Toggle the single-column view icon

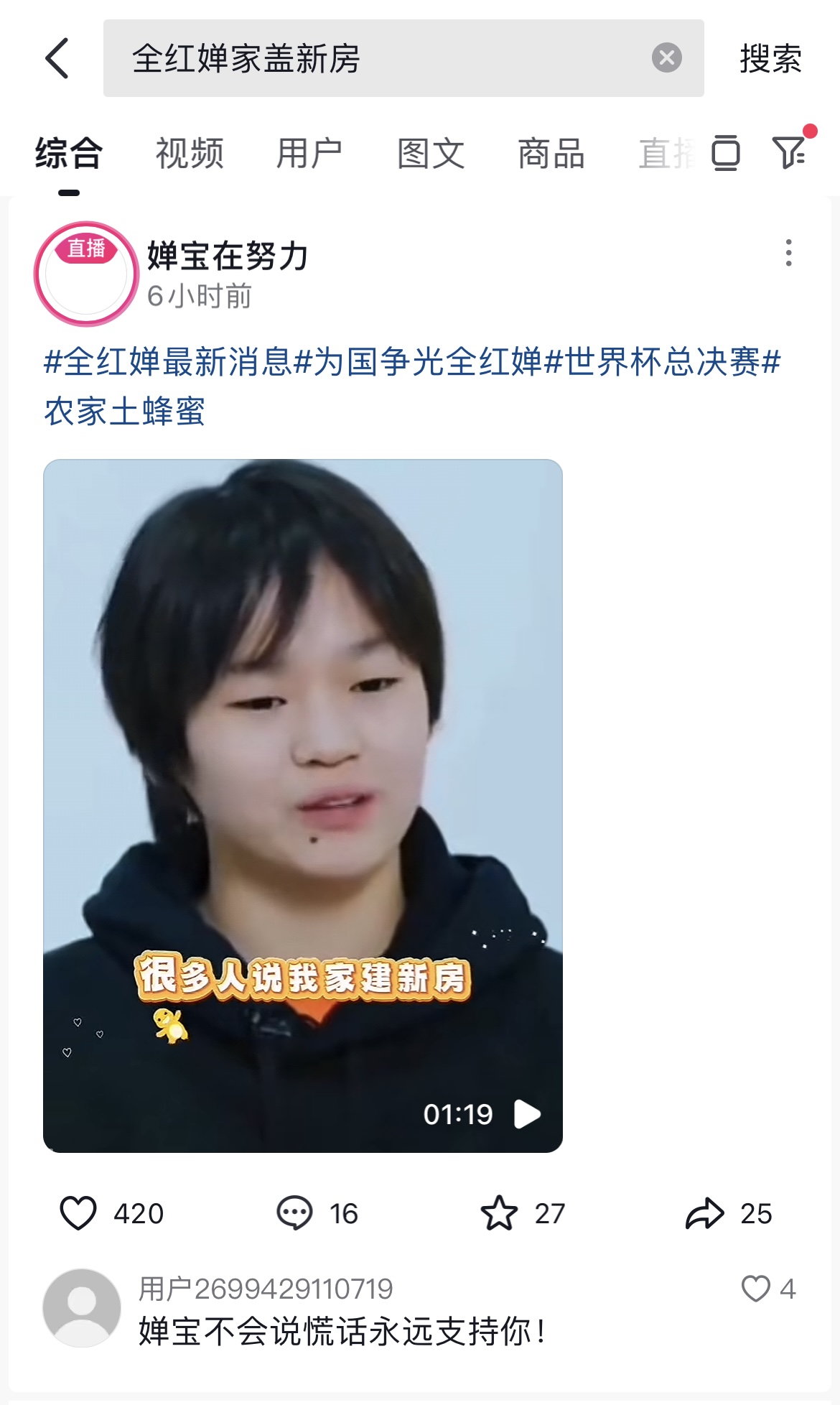coord(725,152)
